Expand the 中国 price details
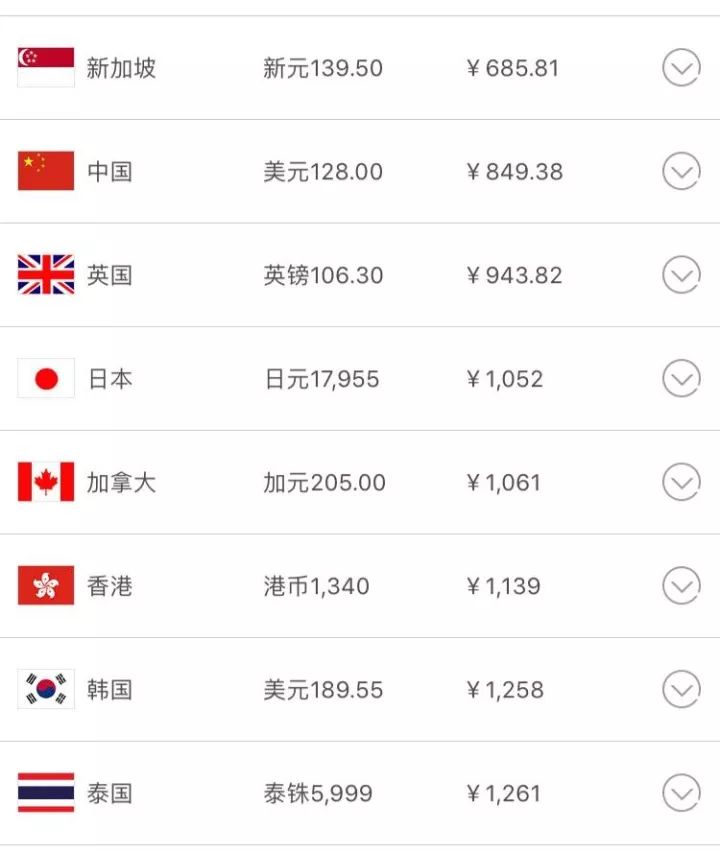 click(x=681, y=172)
